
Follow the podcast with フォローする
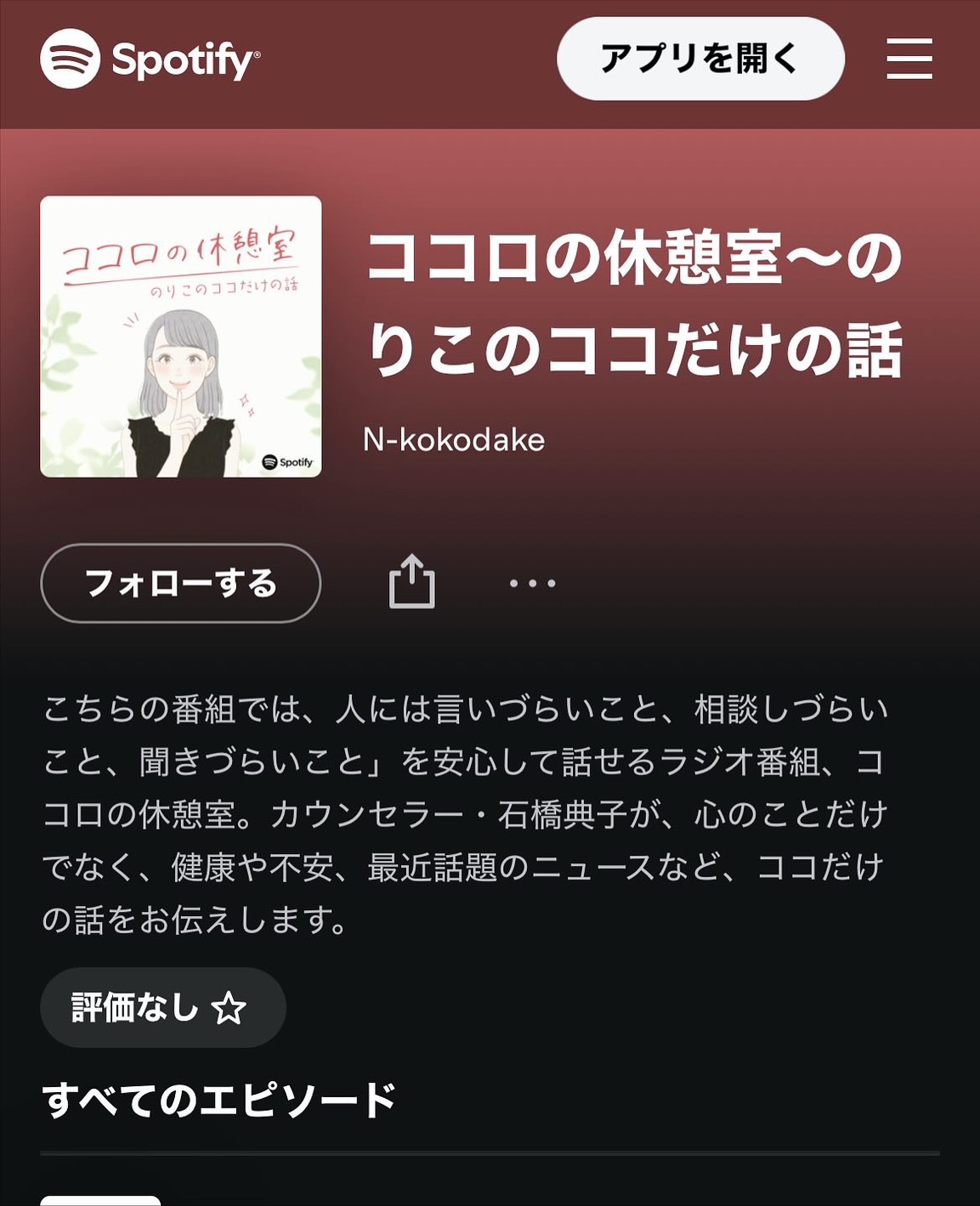(180, 583)
